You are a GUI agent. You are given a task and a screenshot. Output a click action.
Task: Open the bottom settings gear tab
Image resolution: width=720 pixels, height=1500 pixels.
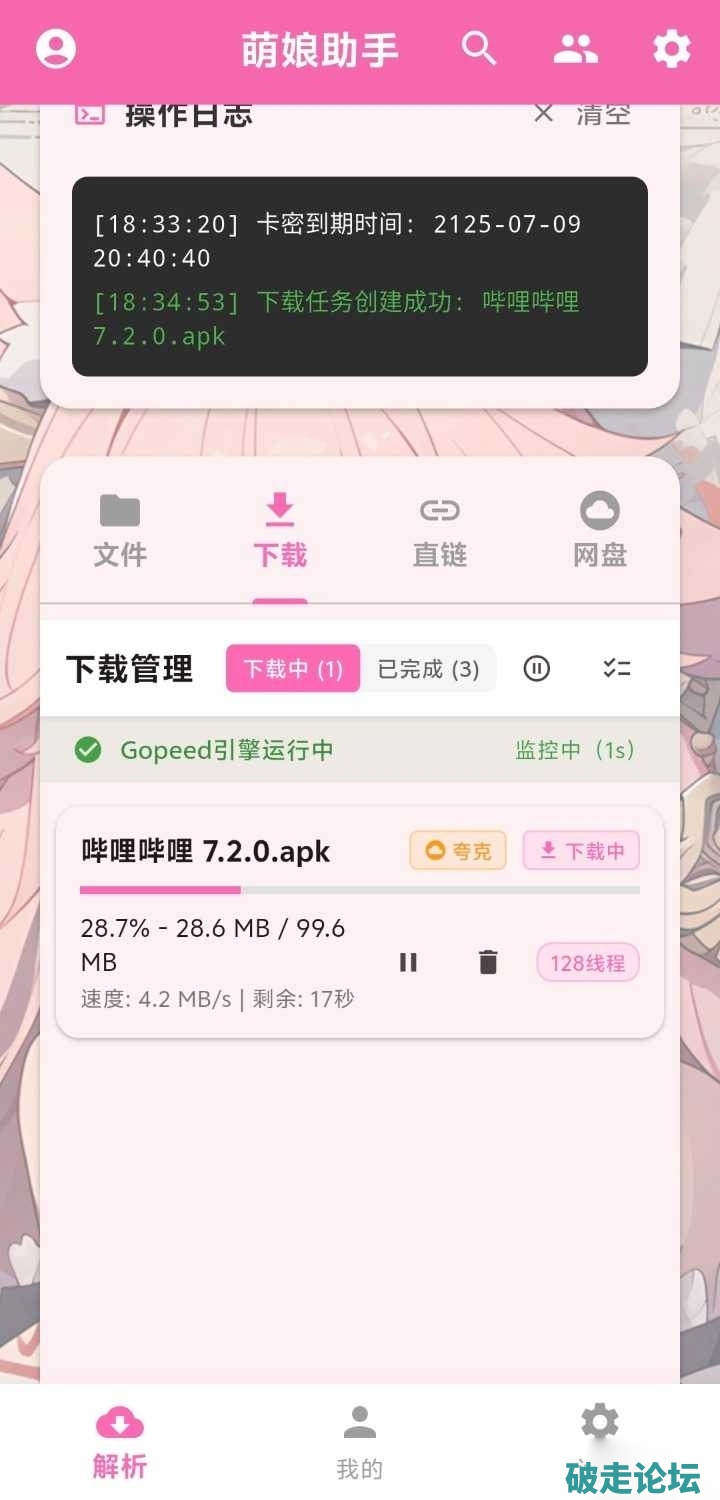pyautogui.click(x=600, y=1425)
